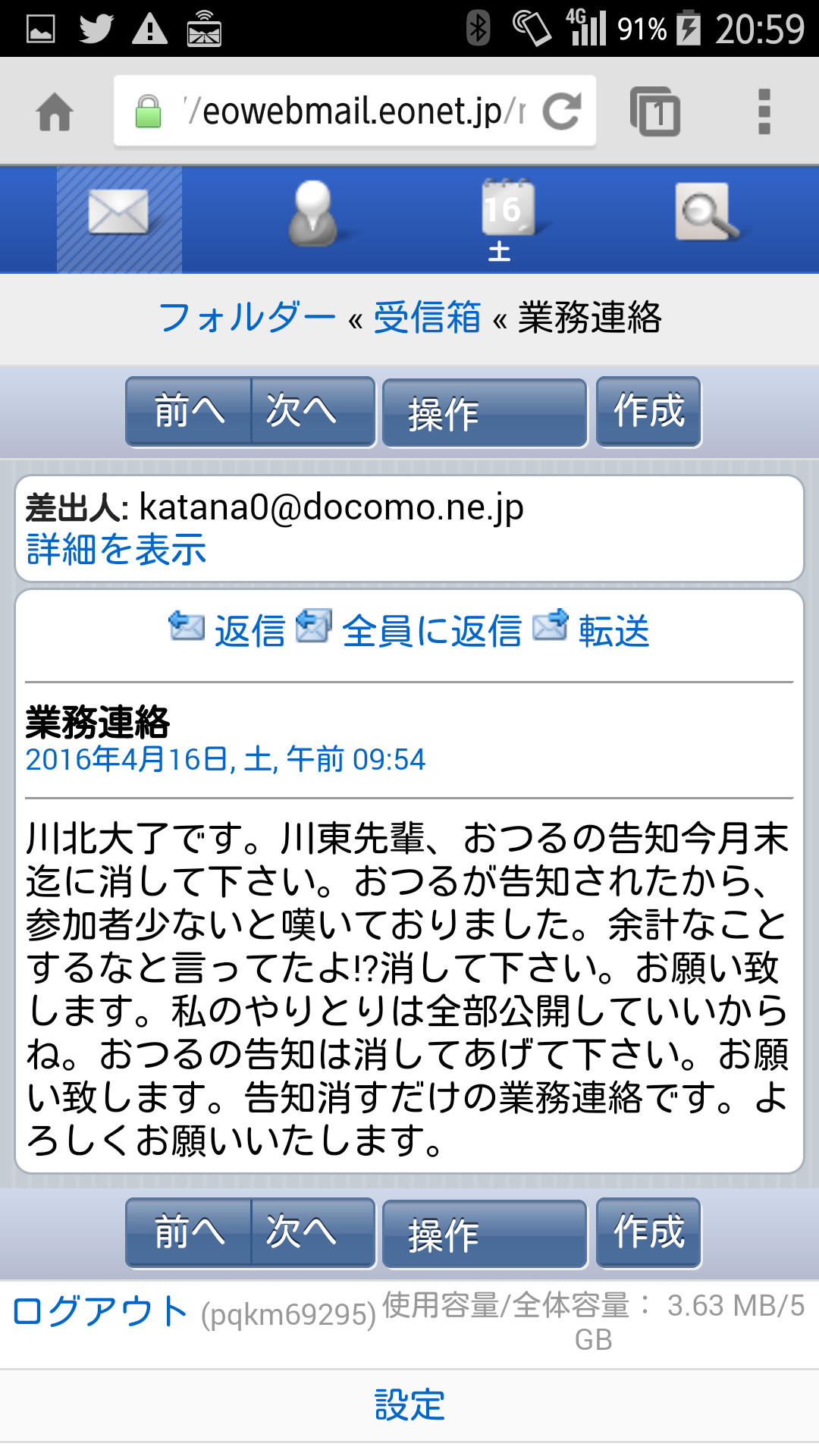The width and height of the screenshot is (819, 1456).
Task: Open the browser overflow menu
Action: [x=764, y=111]
